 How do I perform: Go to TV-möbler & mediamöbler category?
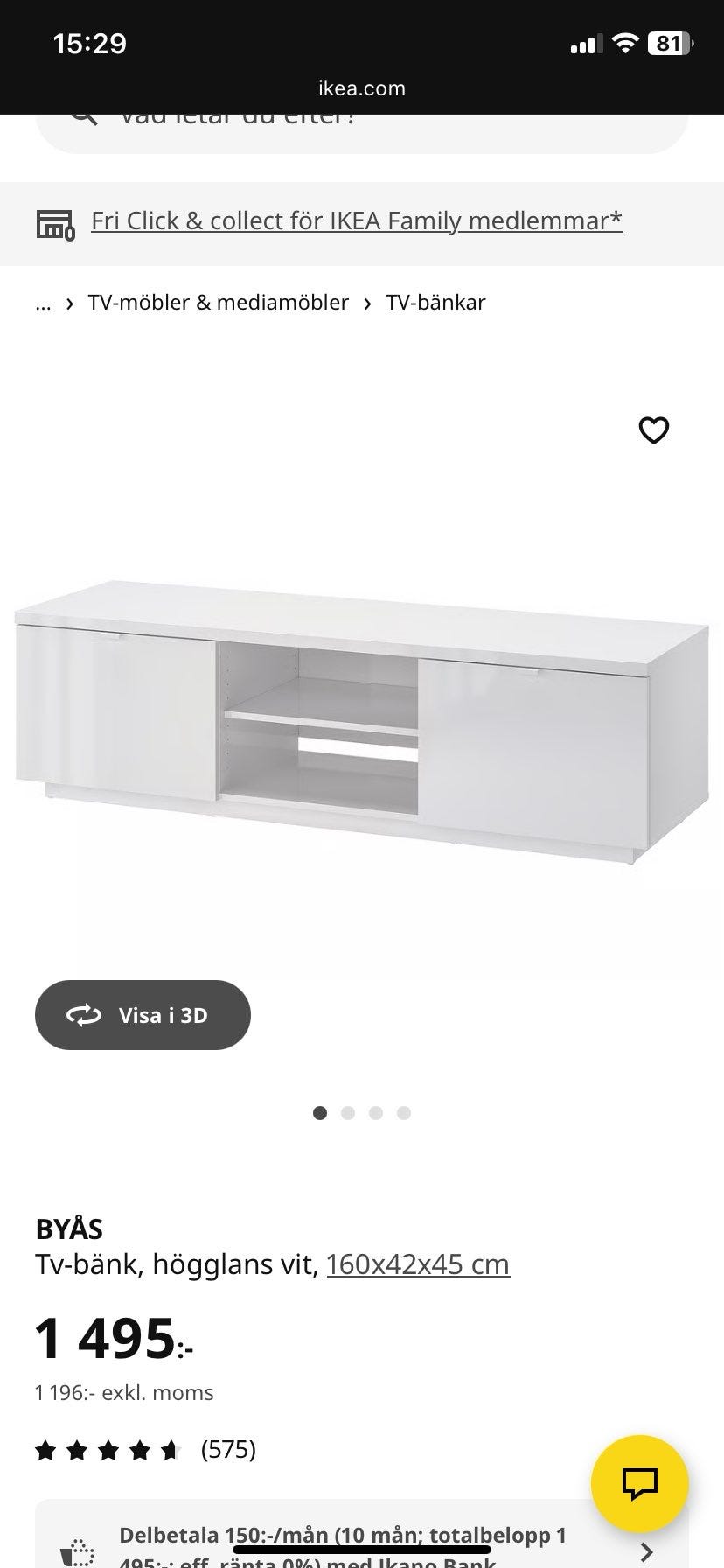tap(219, 303)
